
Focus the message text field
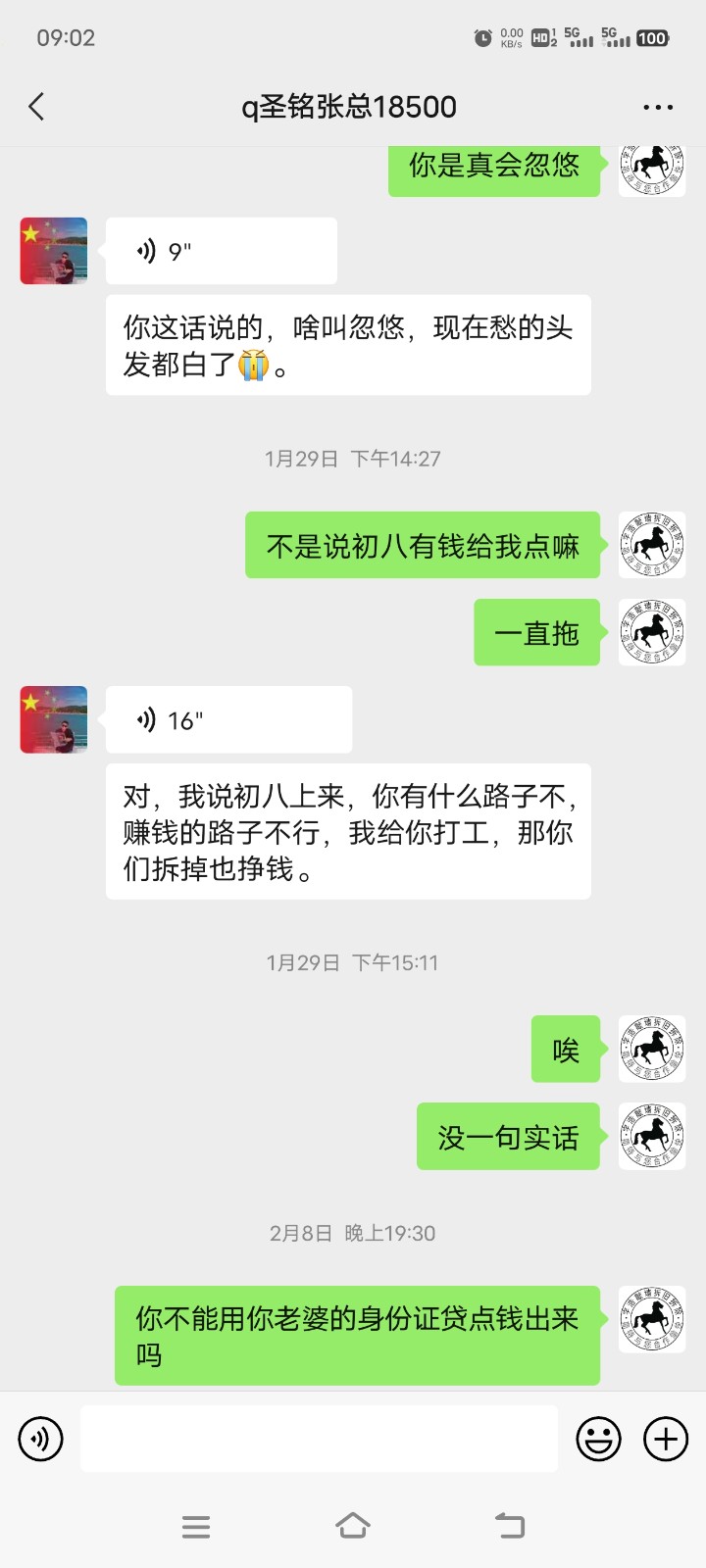(319, 1439)
